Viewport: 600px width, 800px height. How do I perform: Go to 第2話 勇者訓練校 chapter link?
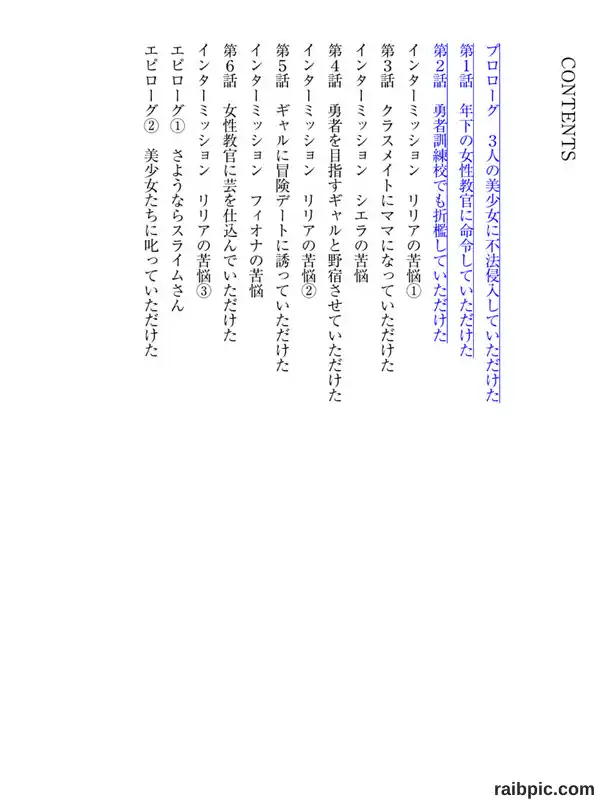coord(440,193)
